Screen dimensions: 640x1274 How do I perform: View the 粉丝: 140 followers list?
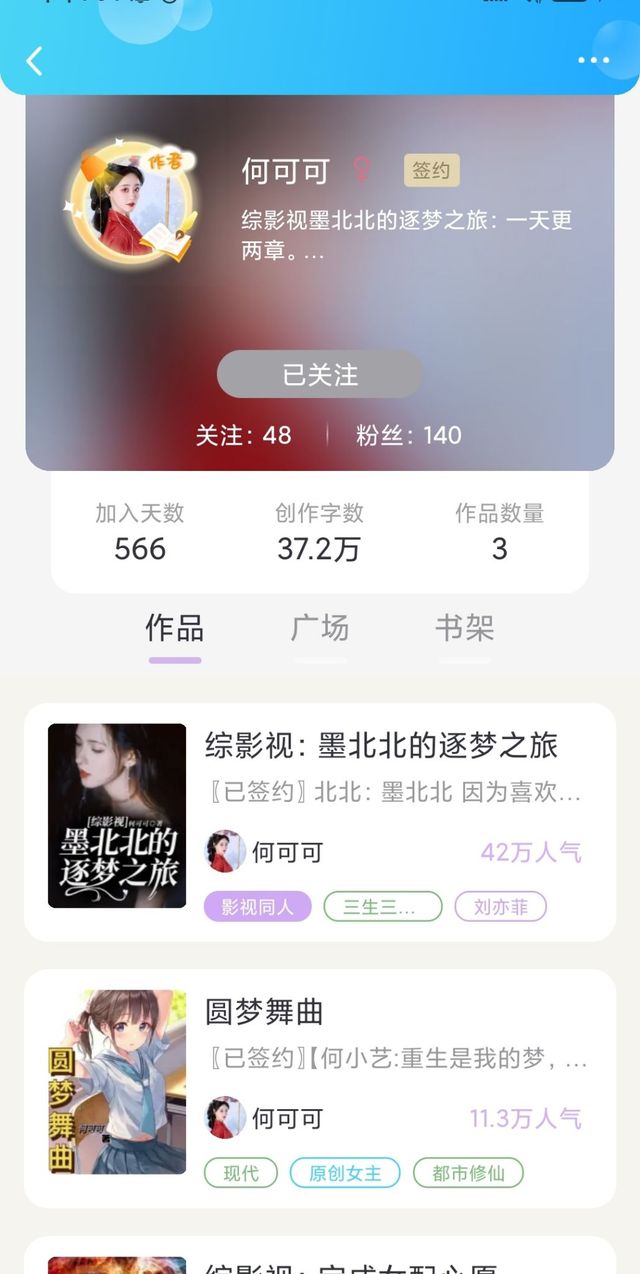tap(409, 435)
